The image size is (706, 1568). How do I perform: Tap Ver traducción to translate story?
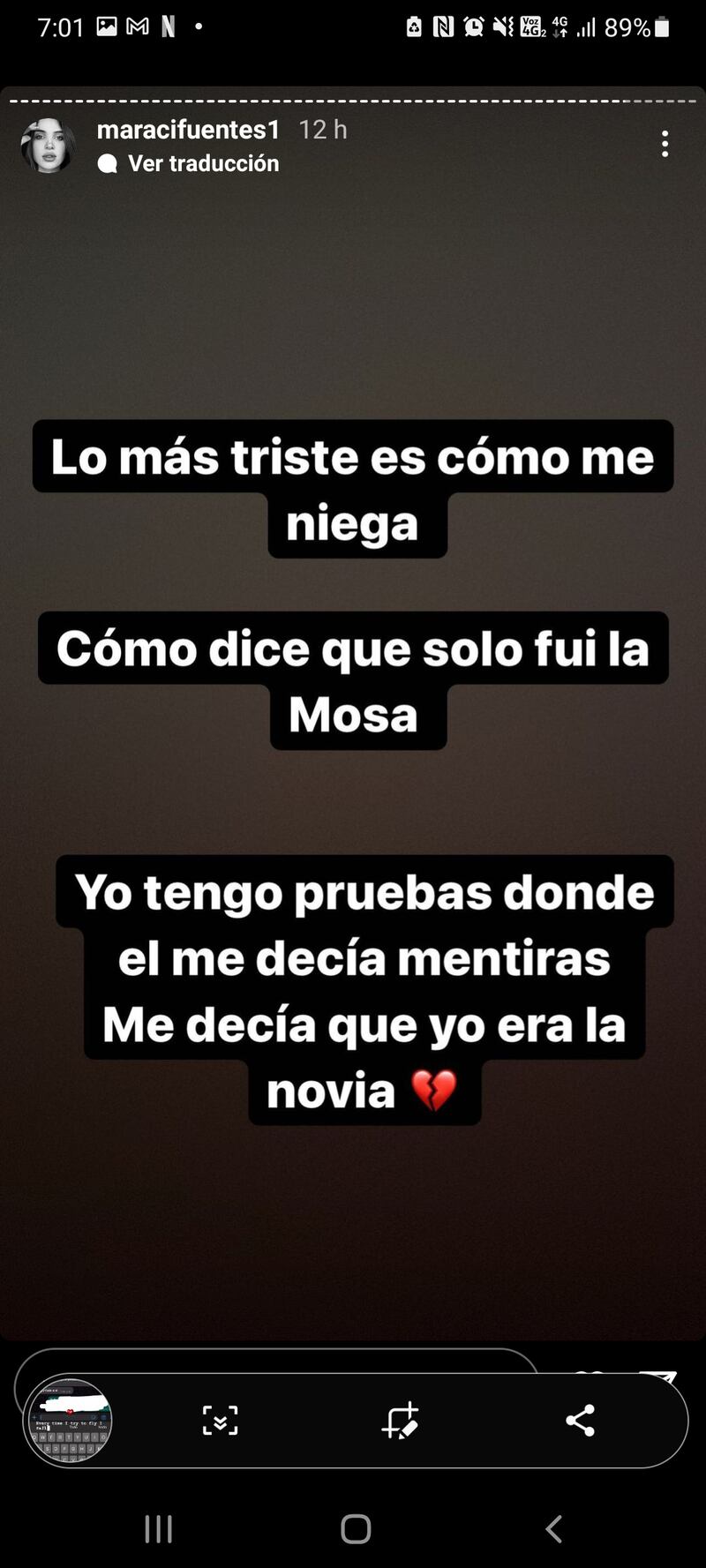pos(203,163)
